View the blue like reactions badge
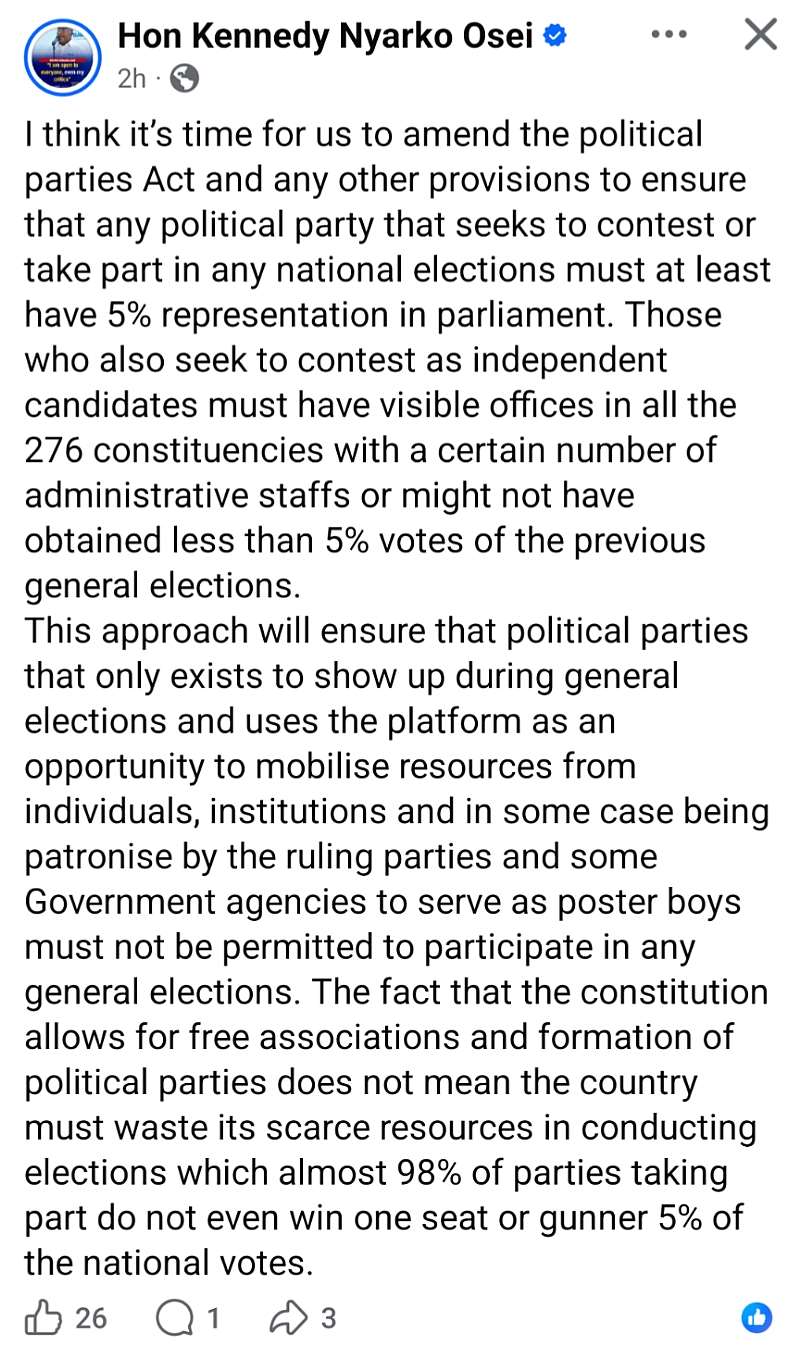The height and width of the screenshot is (1358, 800). point(757,1318)
